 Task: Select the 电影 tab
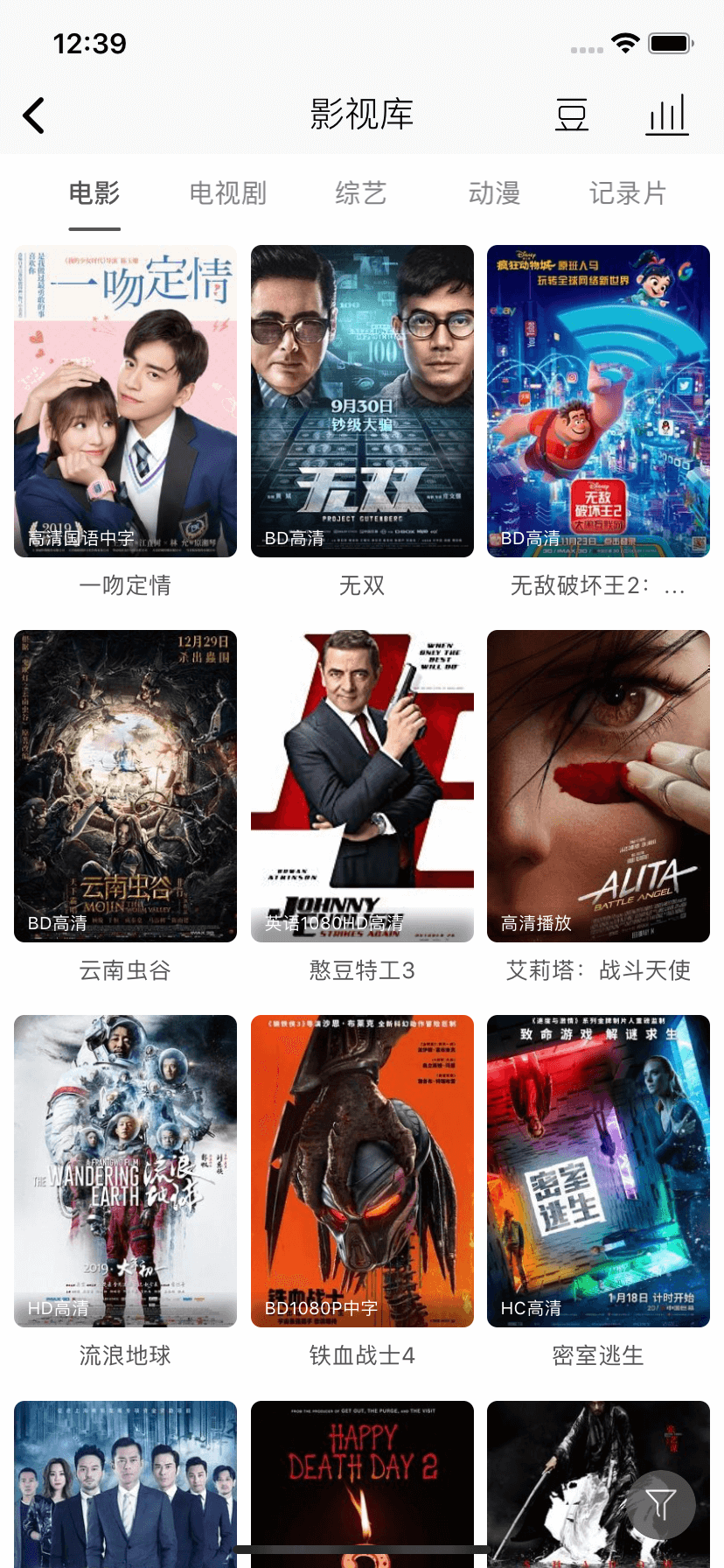pos(94,193)
